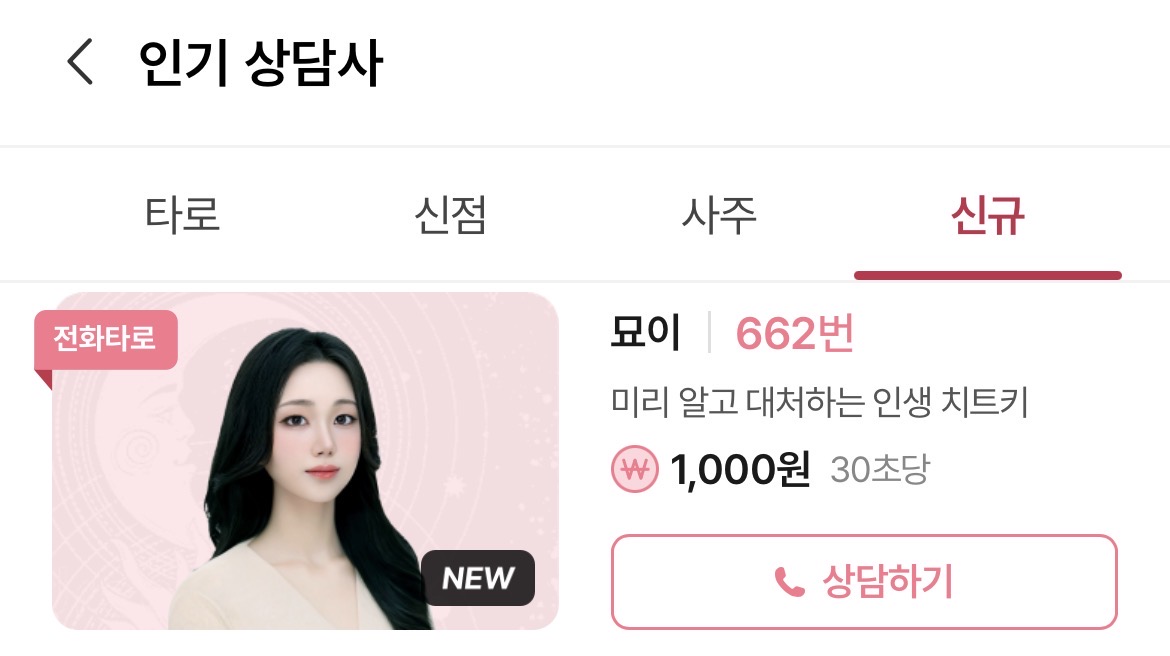1170x656 pixels.
Task: Go back using the top-left arrow
Action: pos(80,63)
